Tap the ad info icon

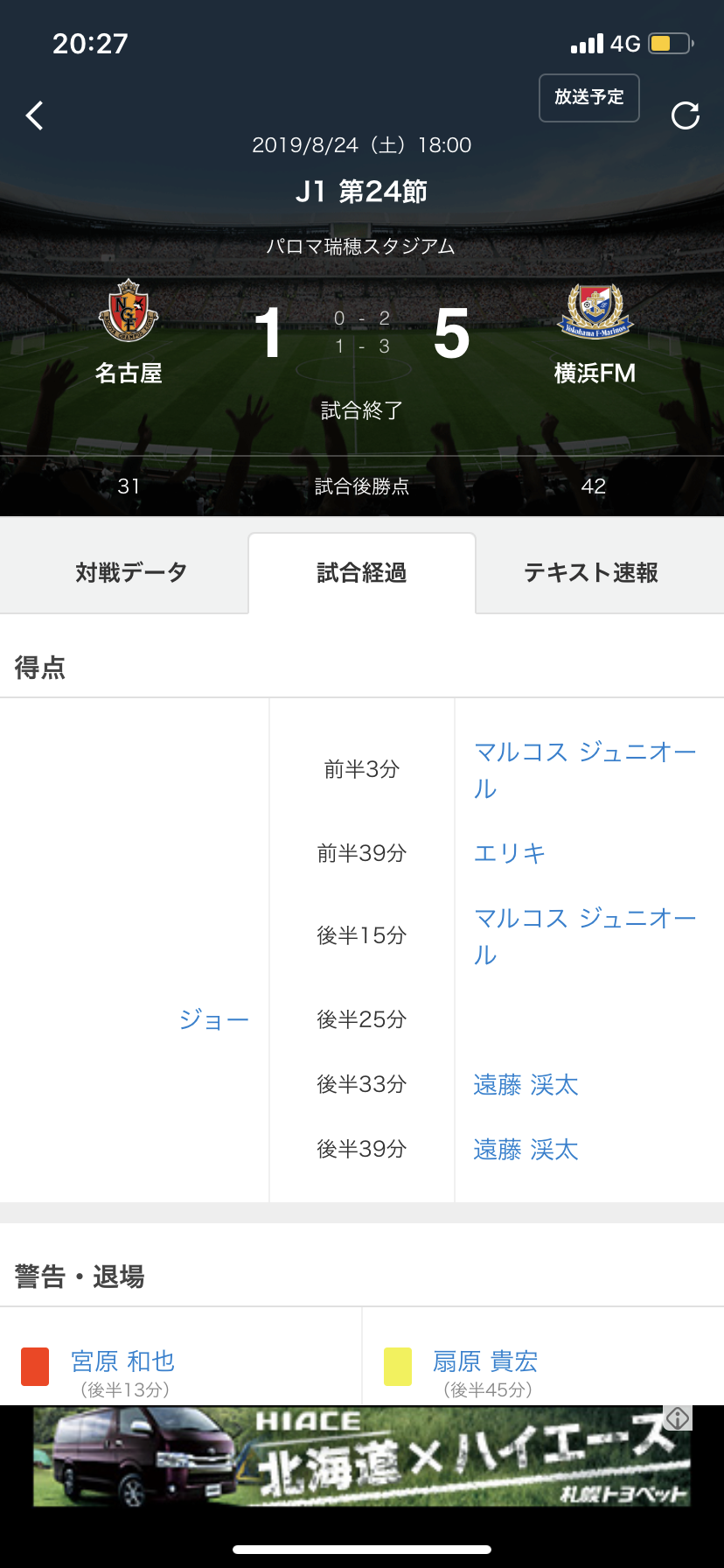[678, 1418]
